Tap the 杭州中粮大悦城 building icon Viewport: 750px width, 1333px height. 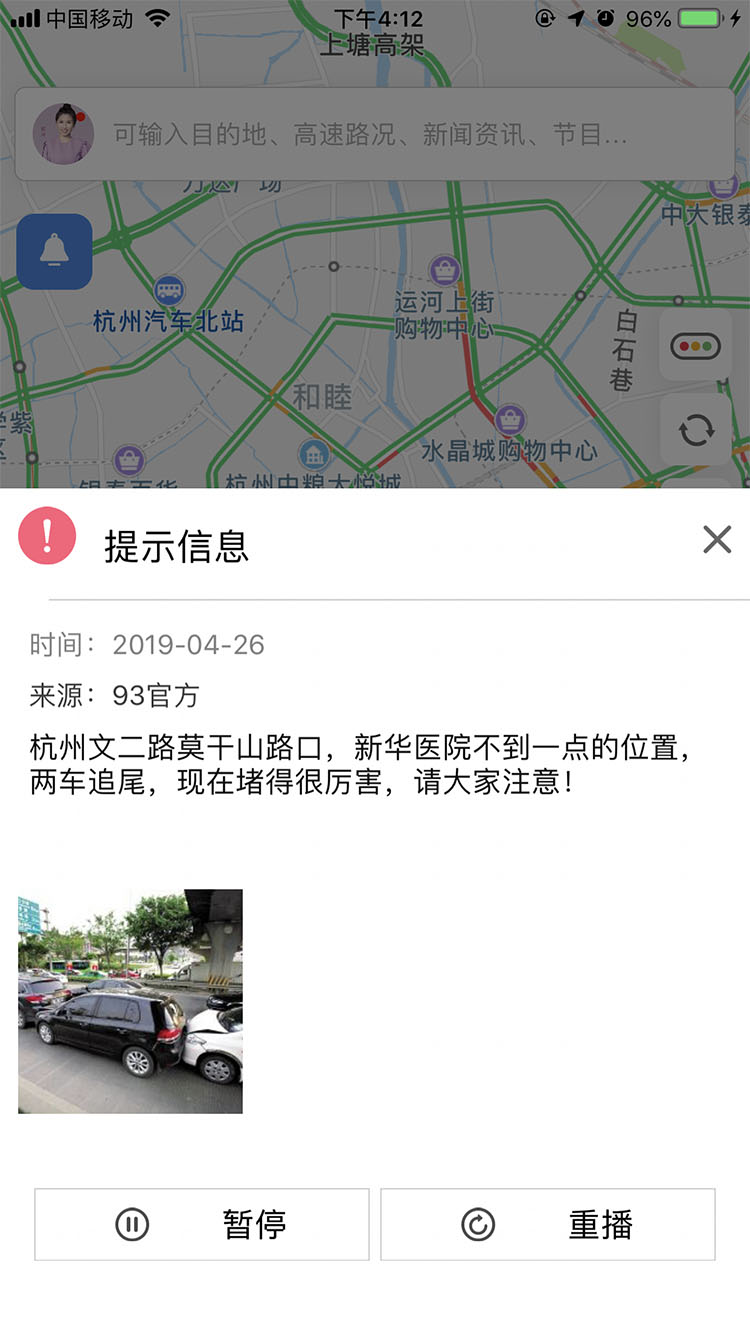click(316, 454)
